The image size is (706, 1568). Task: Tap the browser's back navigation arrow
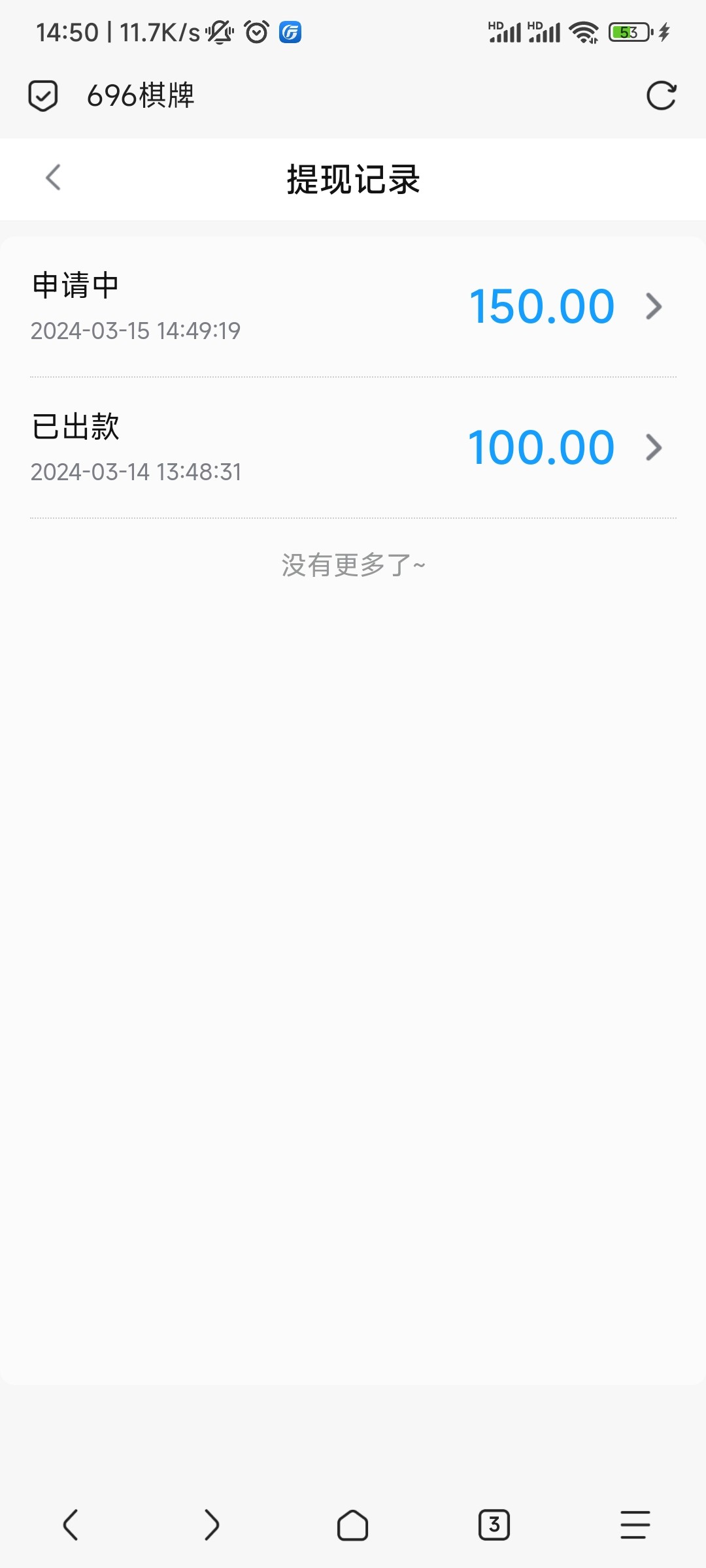(x=71, y=1525)
